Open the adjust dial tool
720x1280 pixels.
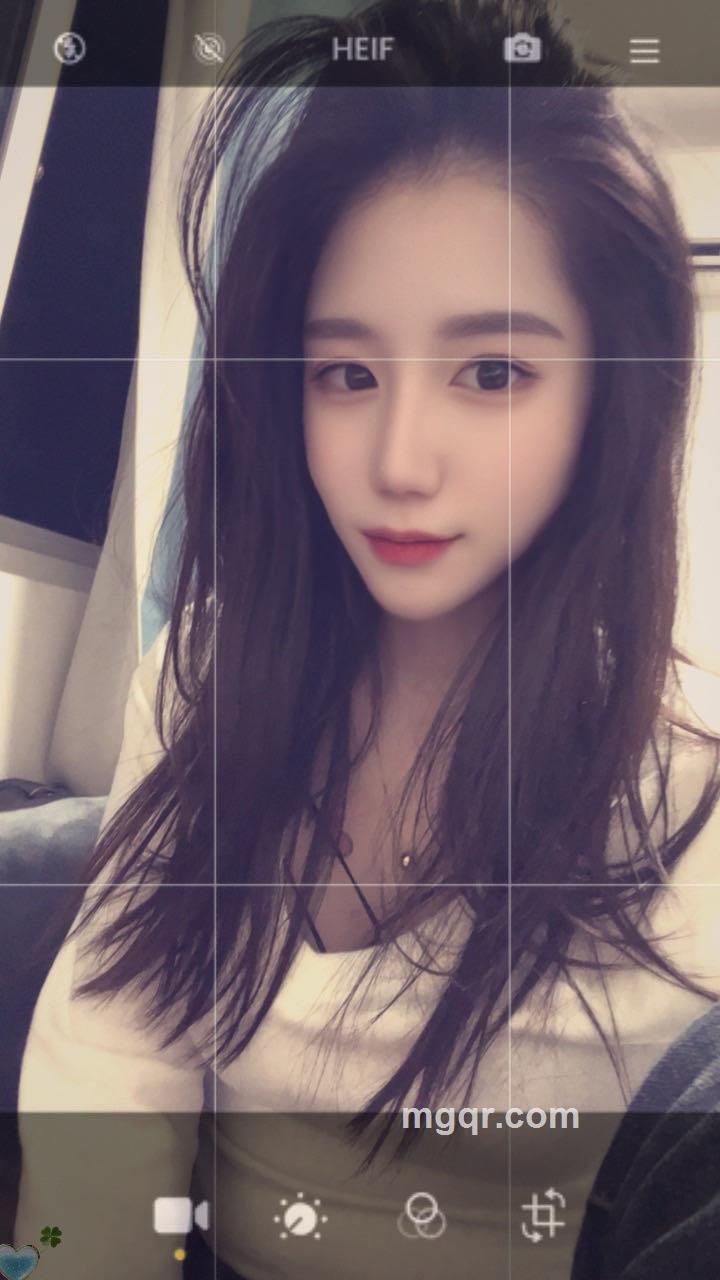[300, 1217]
